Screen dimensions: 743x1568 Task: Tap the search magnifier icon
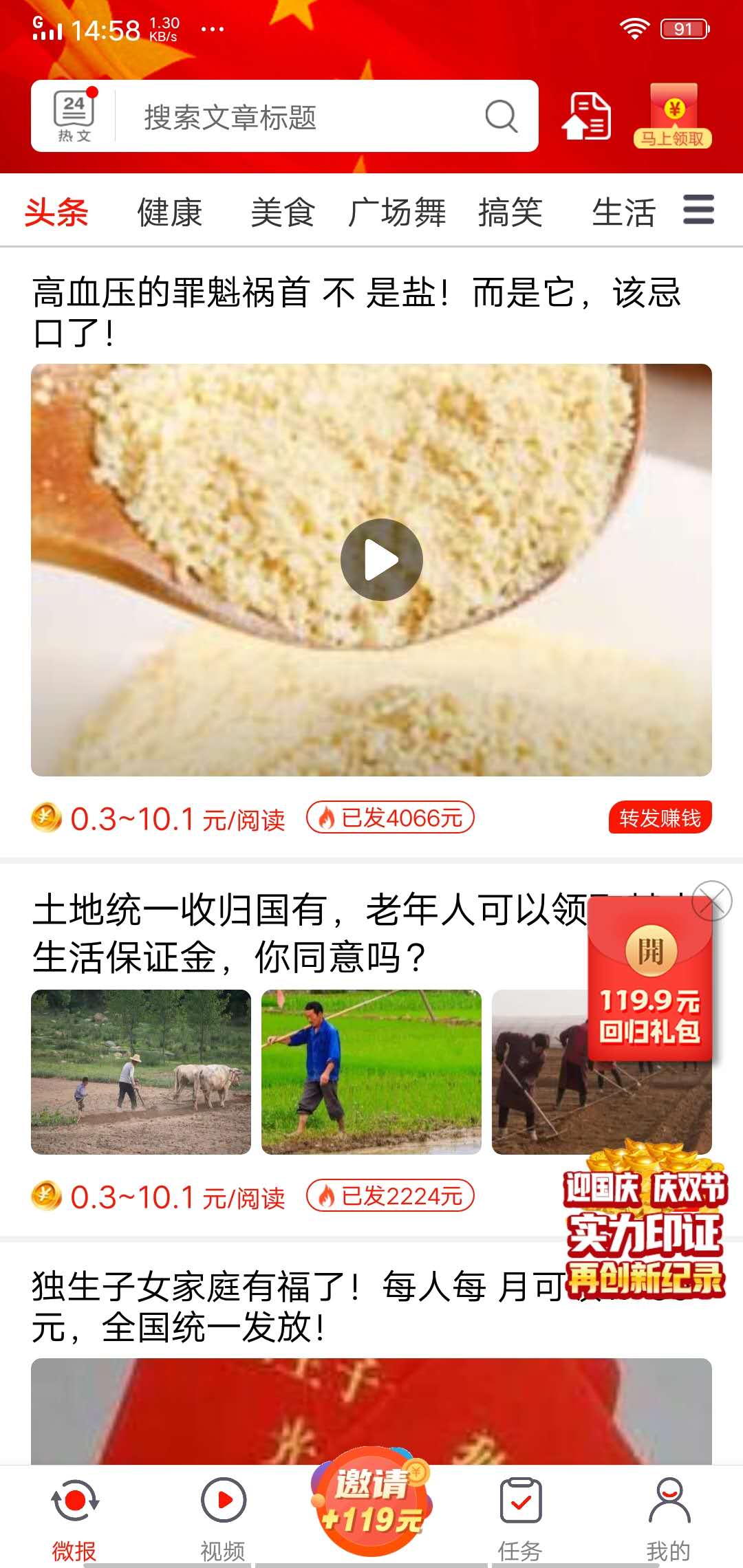pyautogui.click(x=501, y=116)
